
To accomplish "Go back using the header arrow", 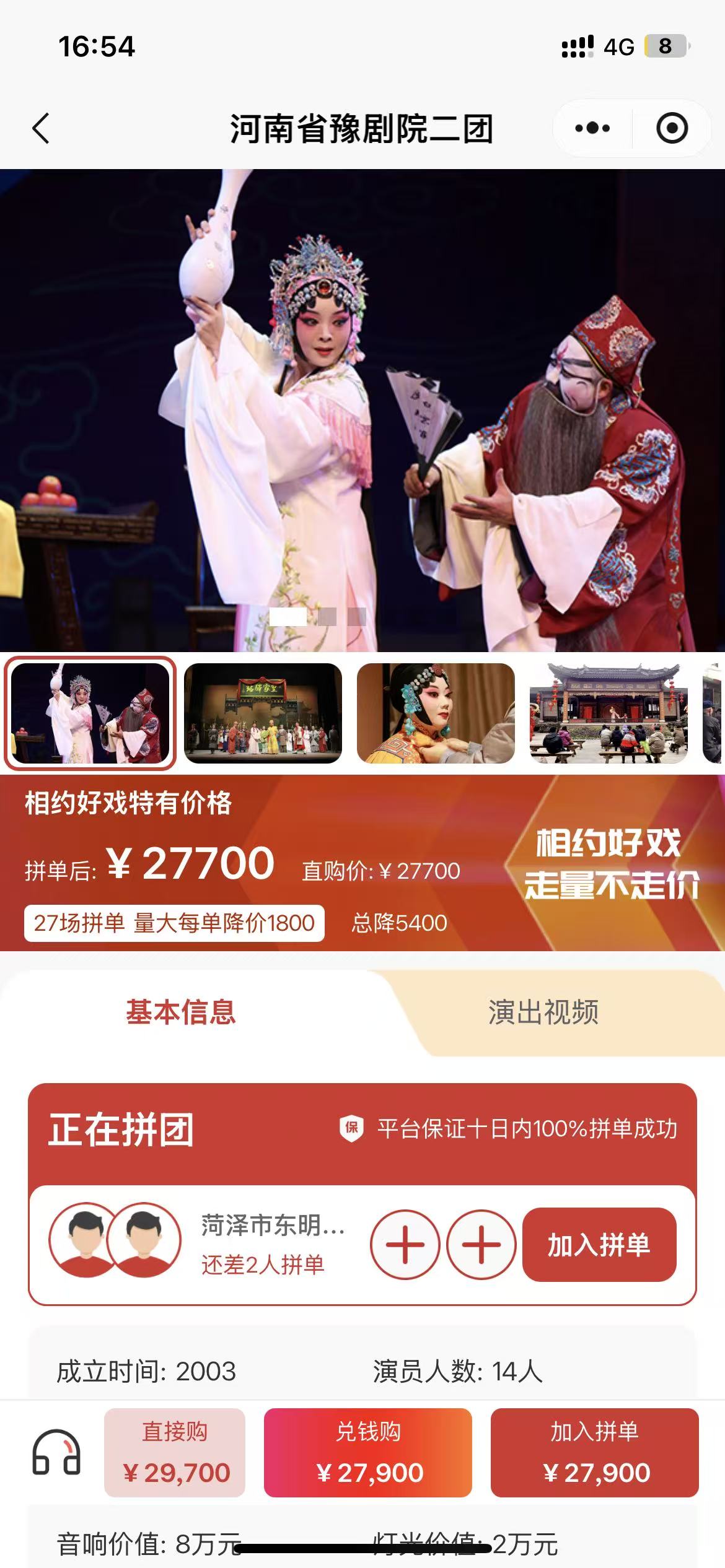I will [41, 129].
